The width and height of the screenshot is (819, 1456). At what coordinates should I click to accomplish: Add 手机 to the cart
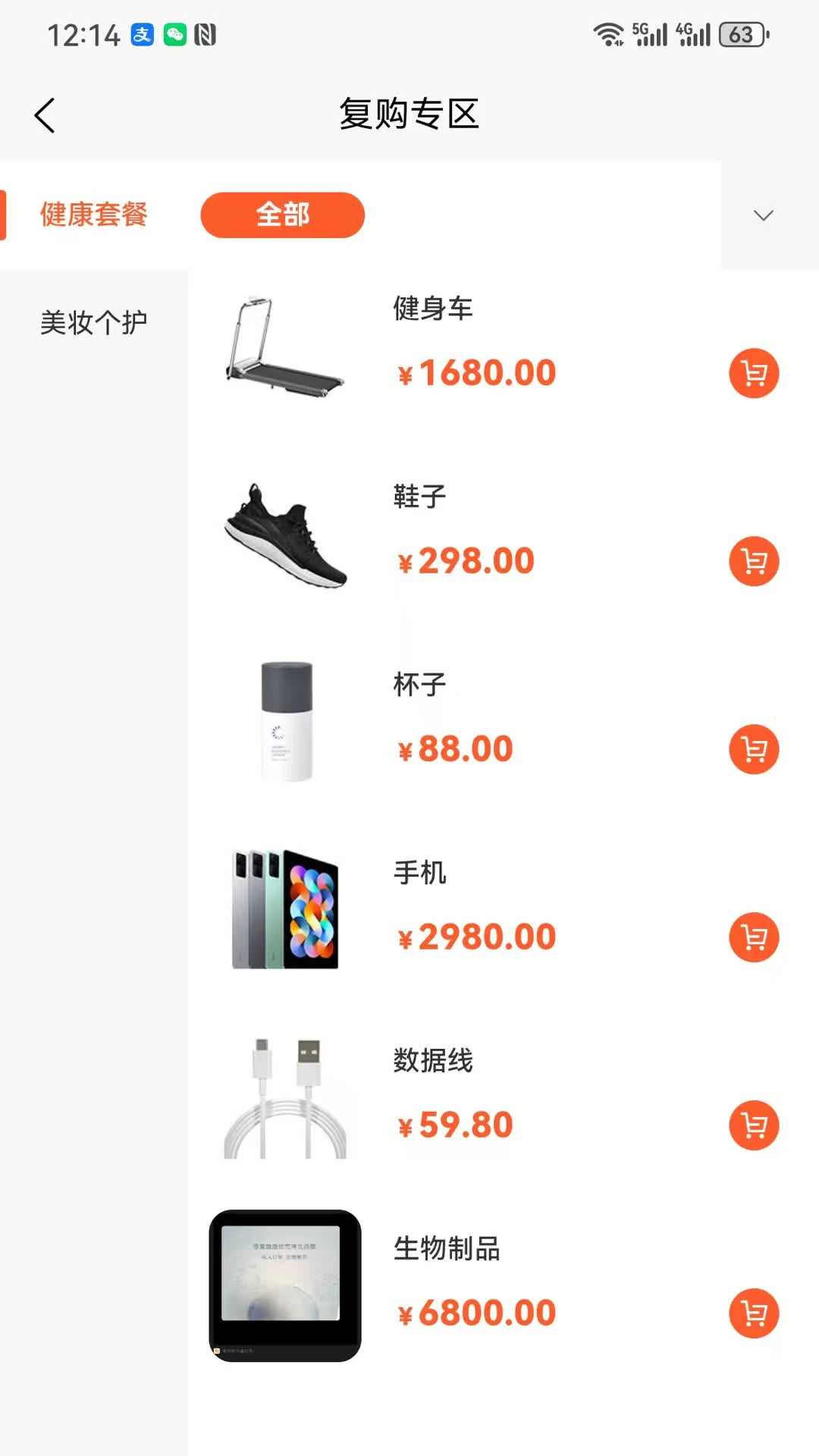tap(754, 937)
